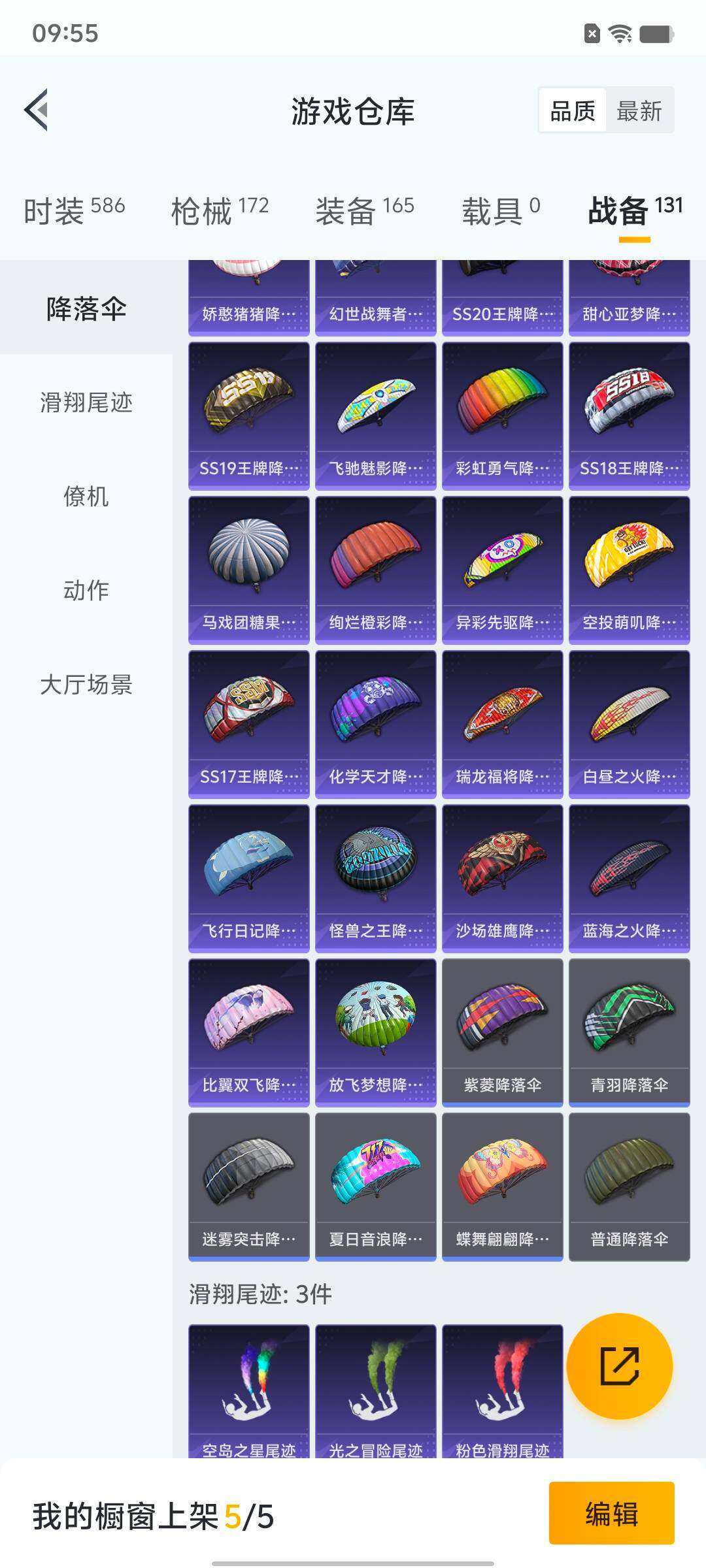Sort by 最新
Screen dimensions: 706x1568
(x=639, y=110)
